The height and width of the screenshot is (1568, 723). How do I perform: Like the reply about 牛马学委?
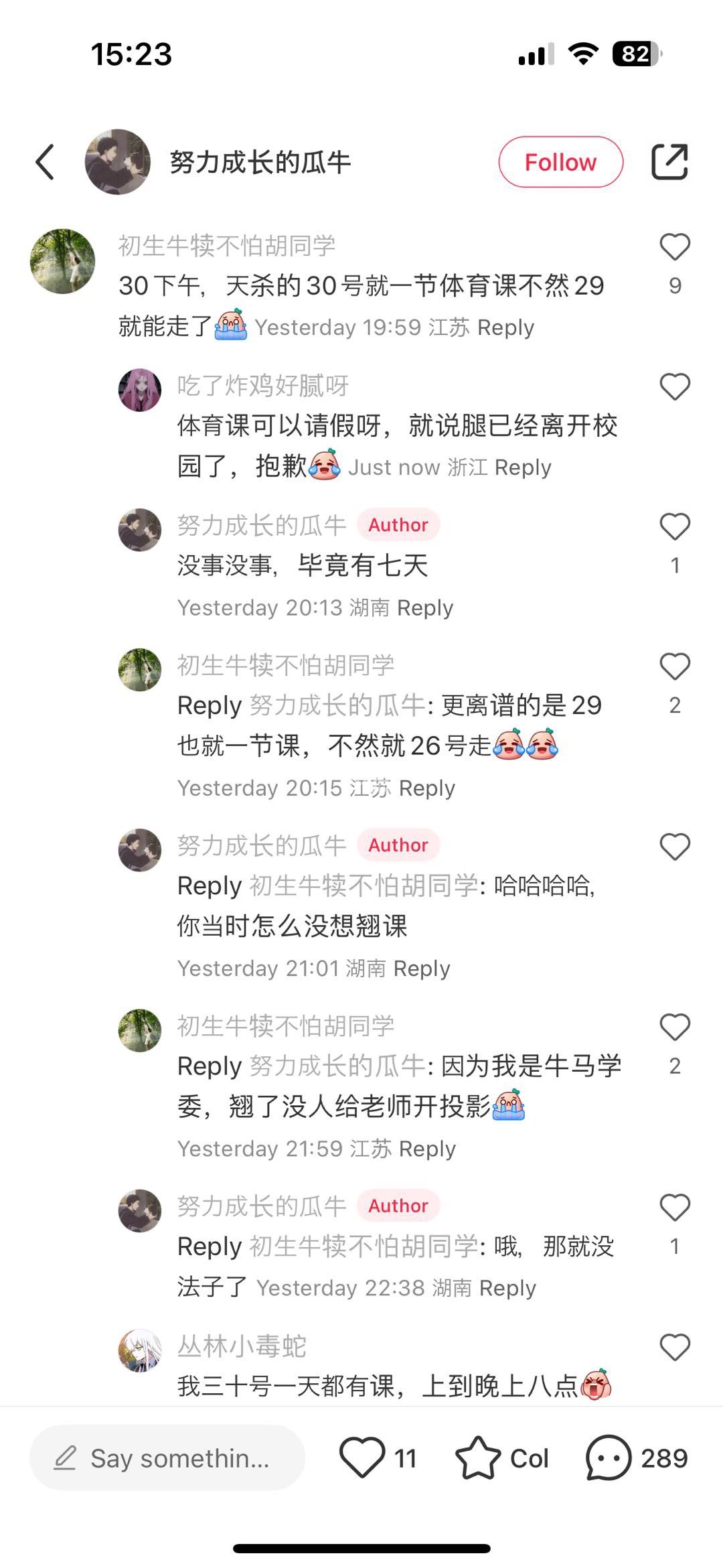(675, 1027)
